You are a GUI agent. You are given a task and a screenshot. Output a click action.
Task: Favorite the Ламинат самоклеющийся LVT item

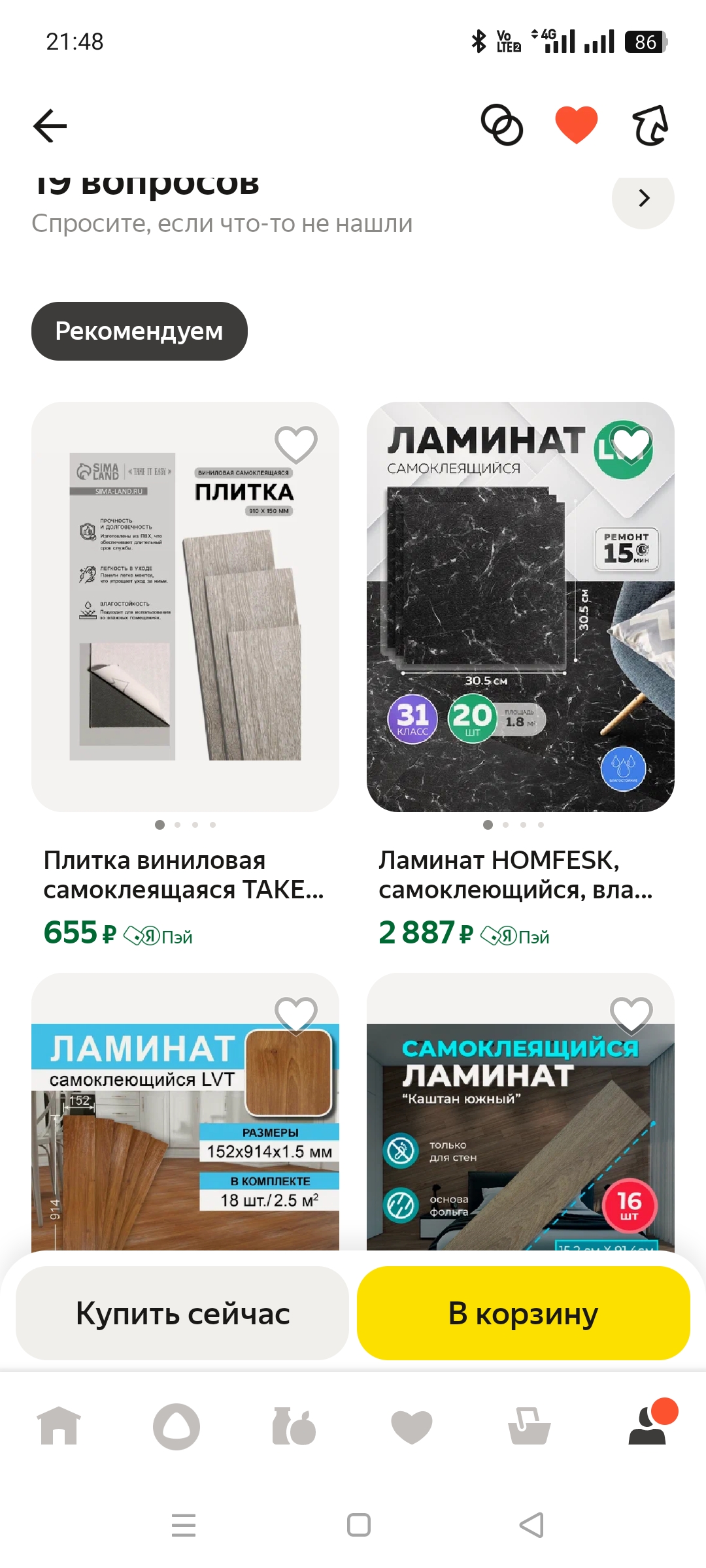296,1016
